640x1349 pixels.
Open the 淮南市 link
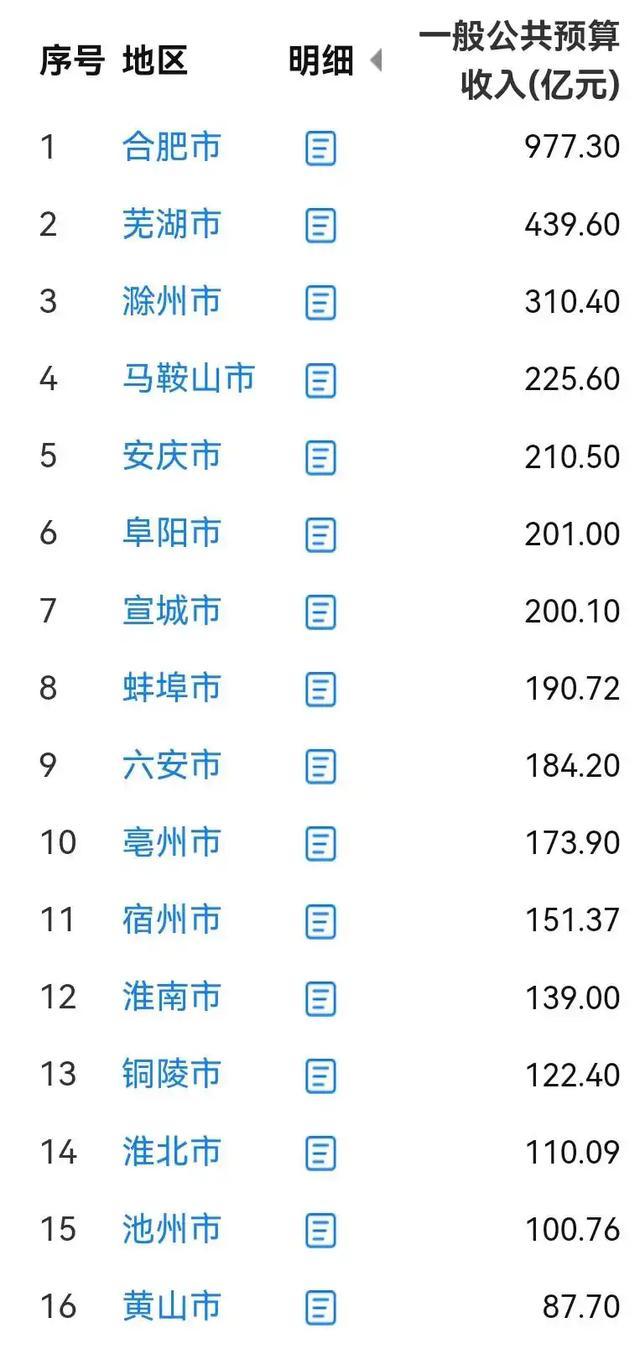(171, 997)
